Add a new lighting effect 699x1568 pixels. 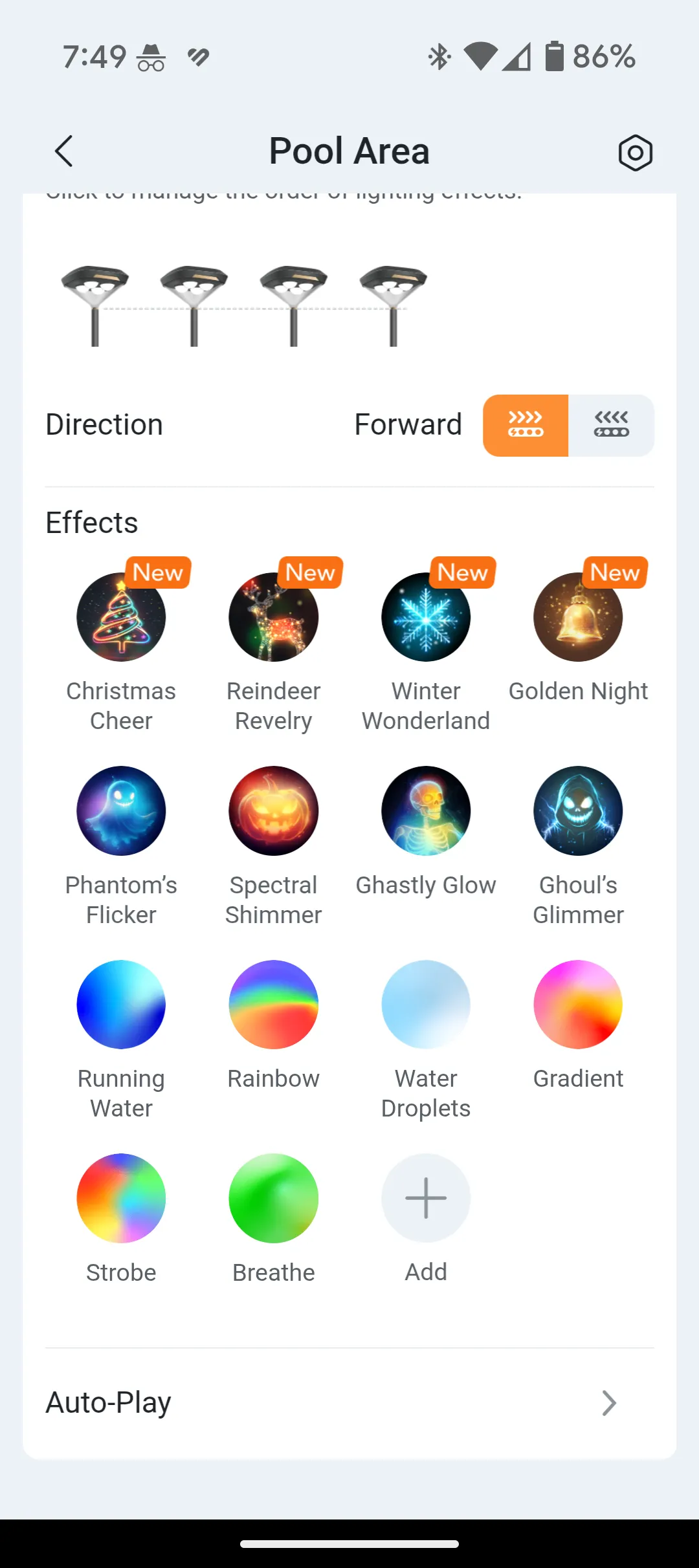point(426,1198)
